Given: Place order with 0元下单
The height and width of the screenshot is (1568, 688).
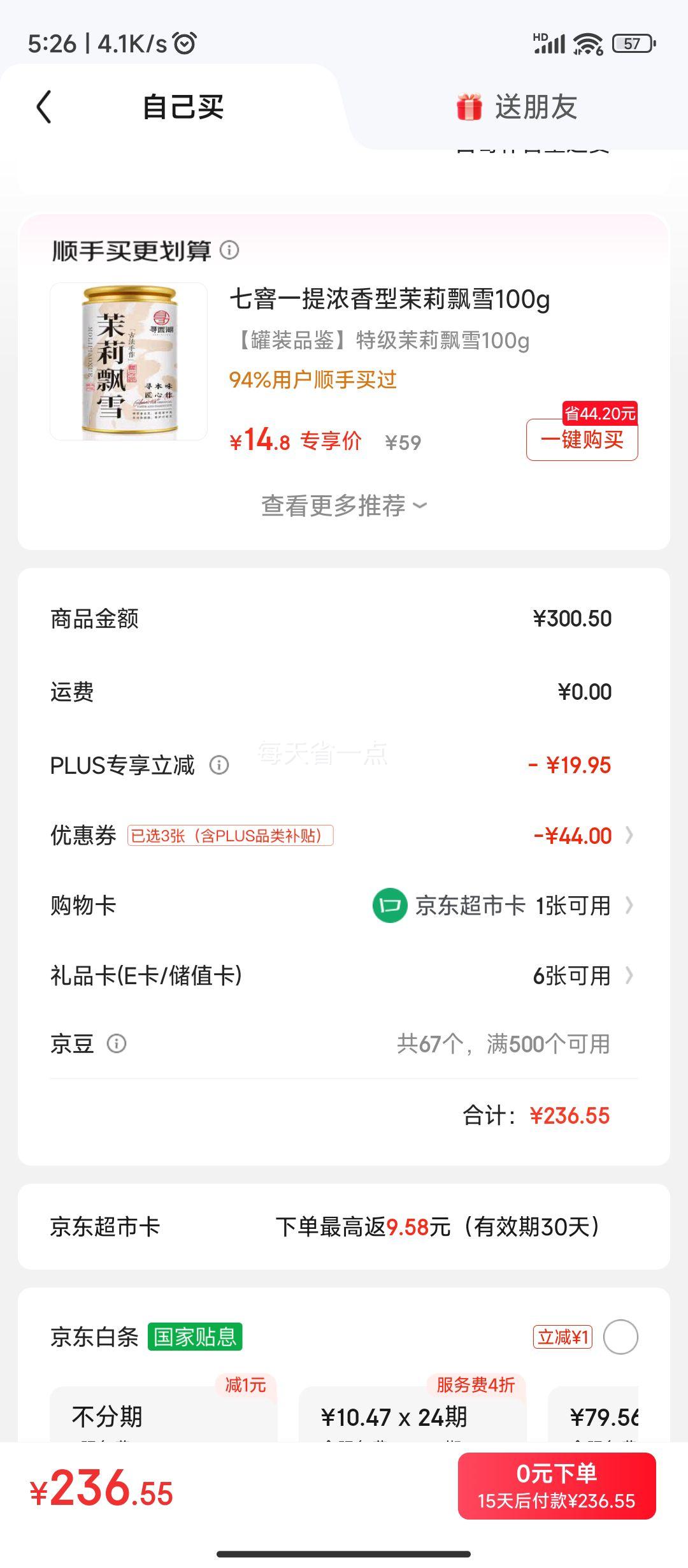Looking at the screenshot, I should (557, 1486).
